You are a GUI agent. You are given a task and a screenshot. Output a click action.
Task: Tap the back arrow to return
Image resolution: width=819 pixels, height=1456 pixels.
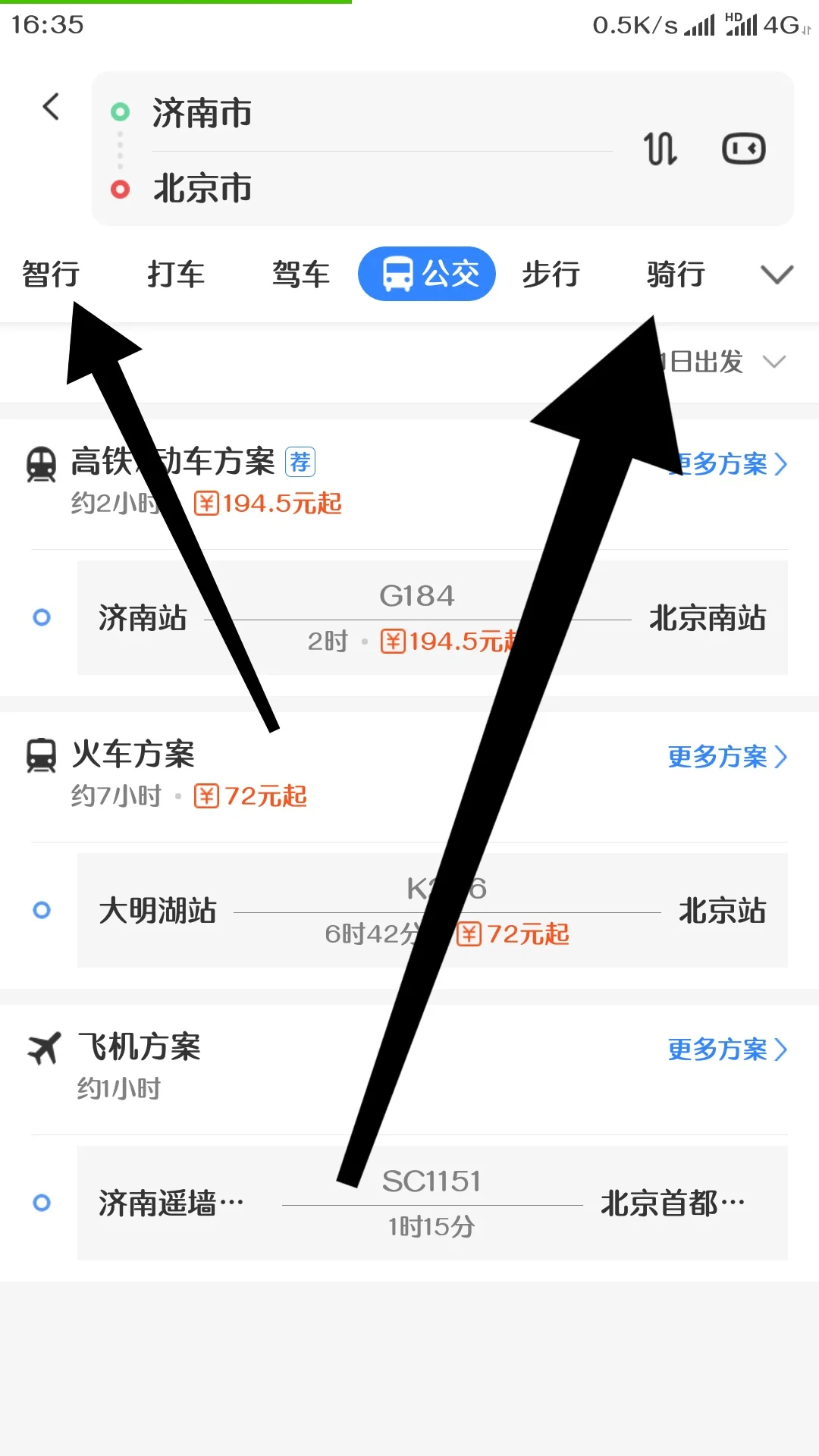point(51,106)
